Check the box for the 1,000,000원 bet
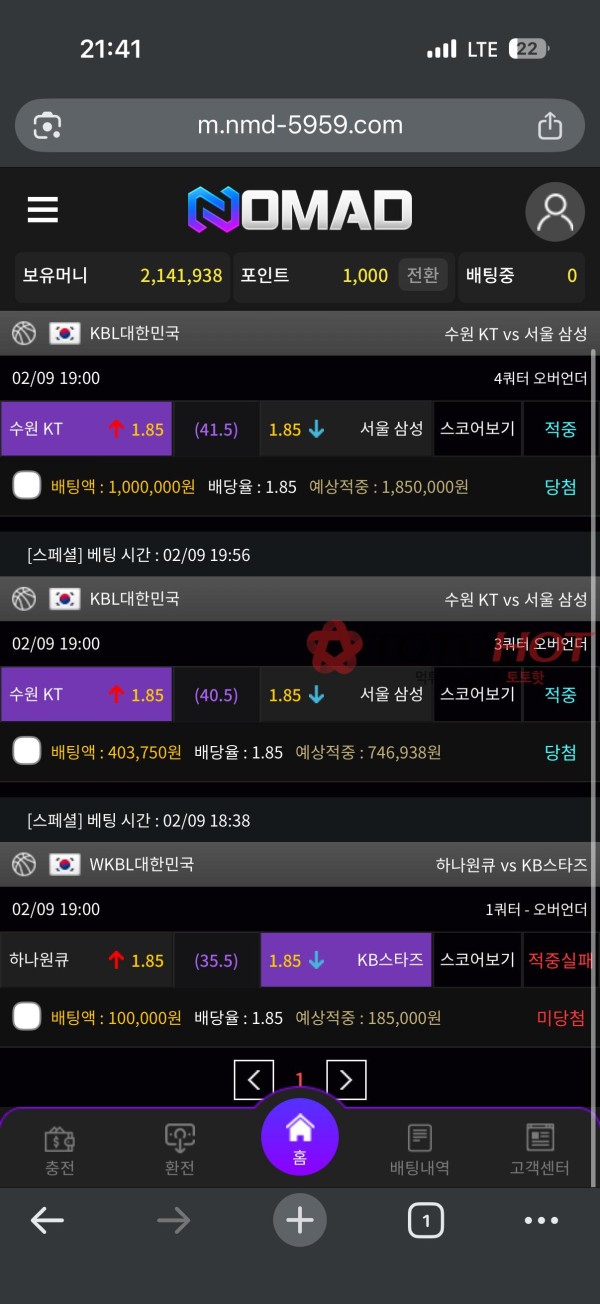The height and width of the screenshot is (1304, 600). coord(26,487)
